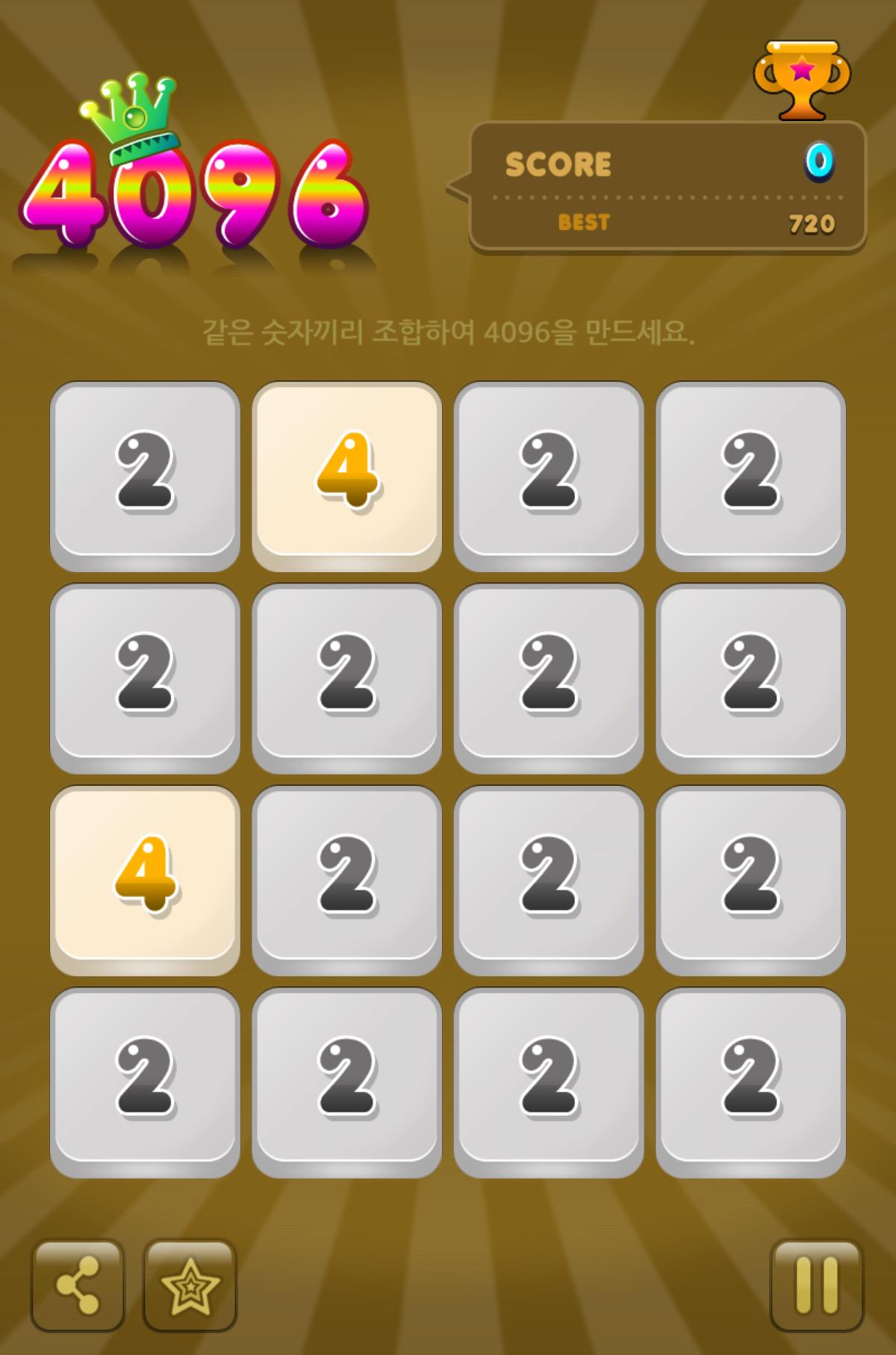Screen dimensions: 896x1355
Task: Click the SCORE label
Action: (559, 164)
